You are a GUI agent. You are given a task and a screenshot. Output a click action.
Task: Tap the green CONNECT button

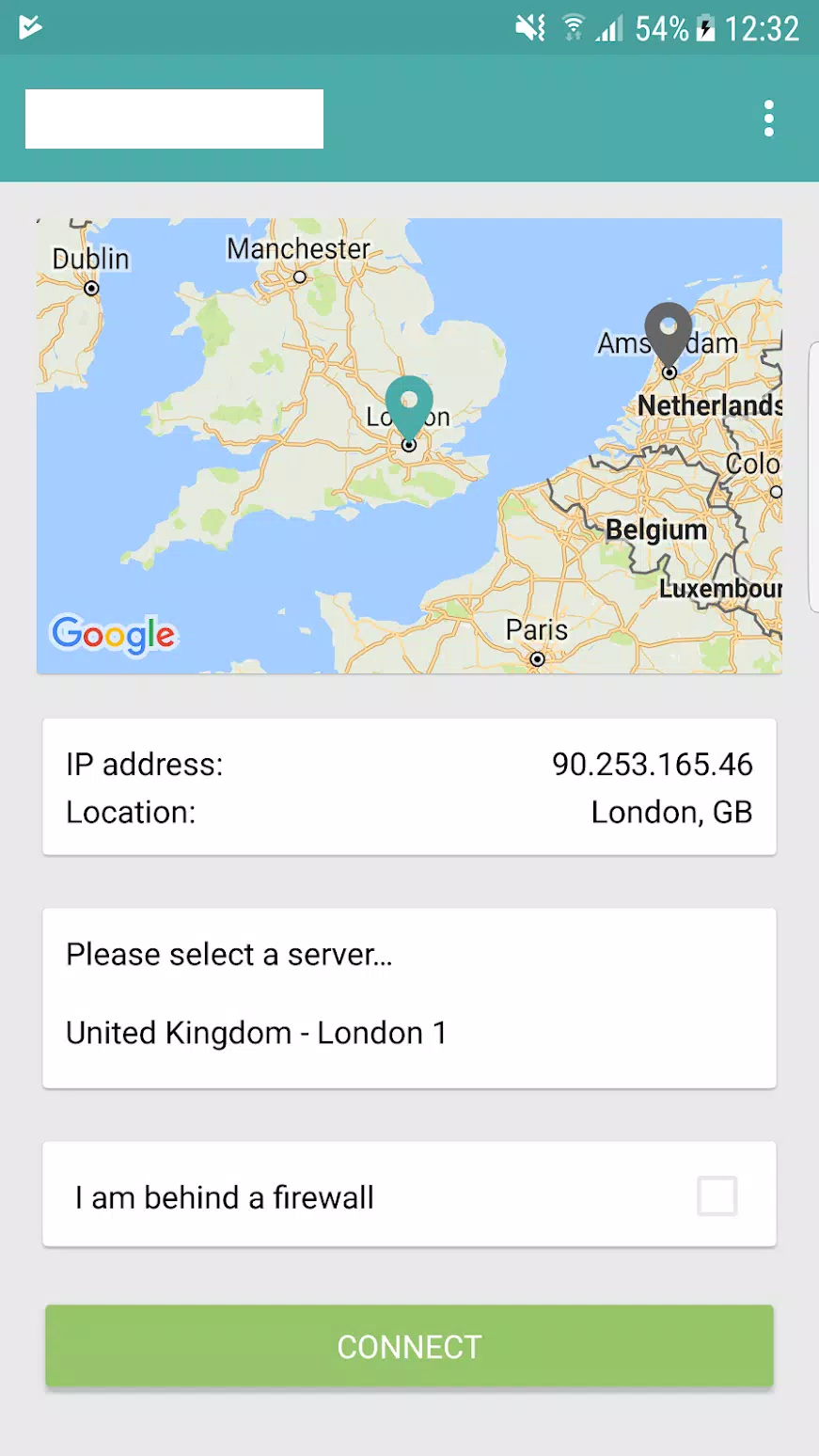[409, 1346]
